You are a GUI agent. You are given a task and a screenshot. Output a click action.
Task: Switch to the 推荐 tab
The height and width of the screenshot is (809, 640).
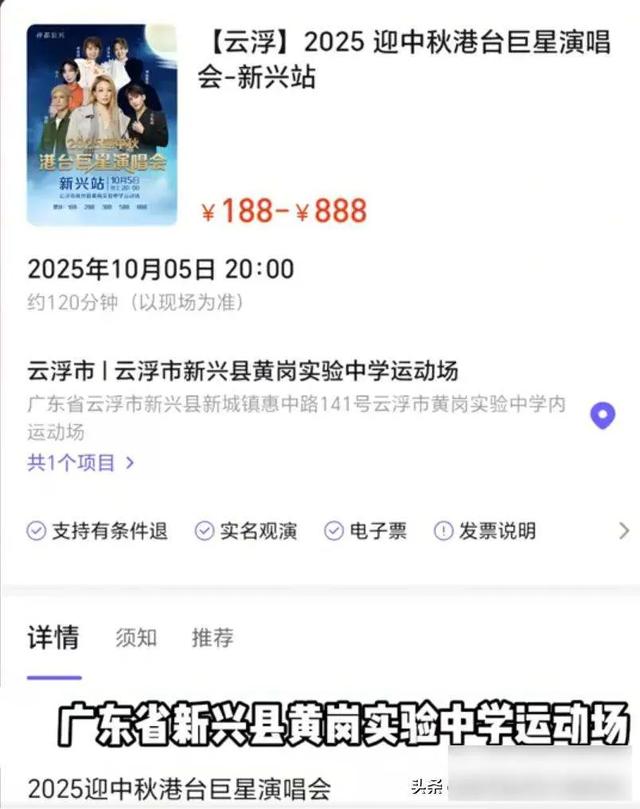click(212, 637)
